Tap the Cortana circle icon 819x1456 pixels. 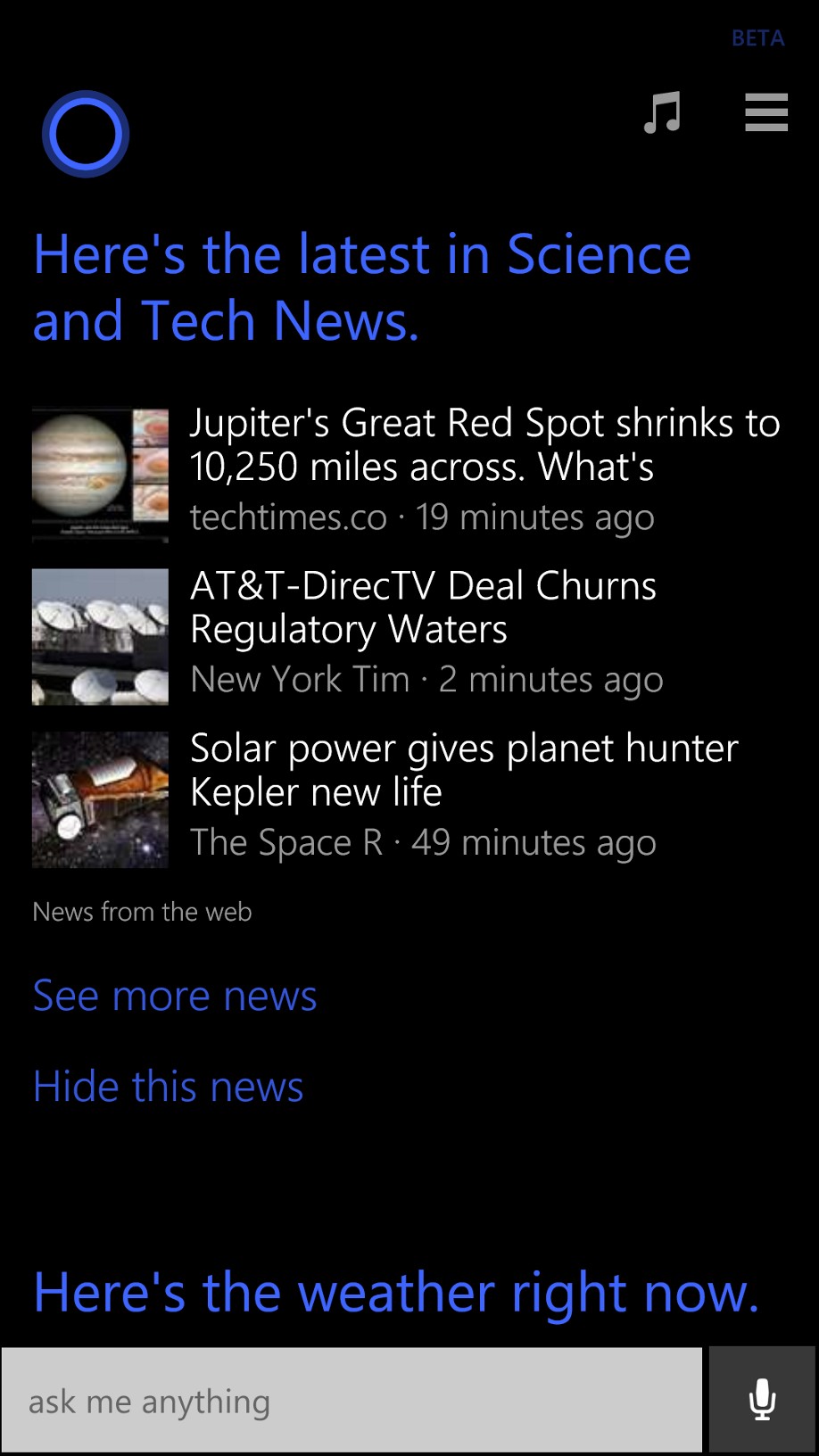[x=86, y=134]
